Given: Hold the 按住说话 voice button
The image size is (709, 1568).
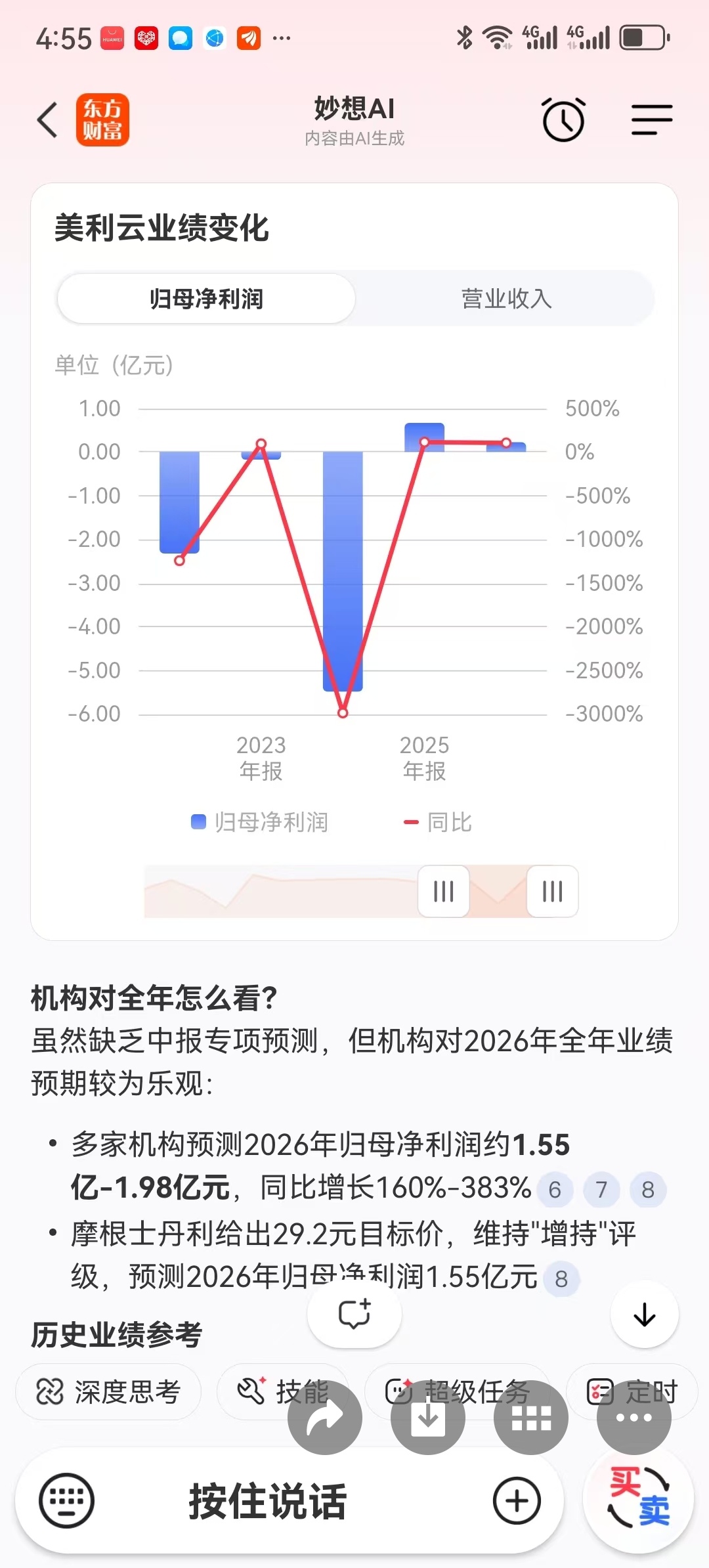Looking at the screenshot, I should [x=268, y=1501].
